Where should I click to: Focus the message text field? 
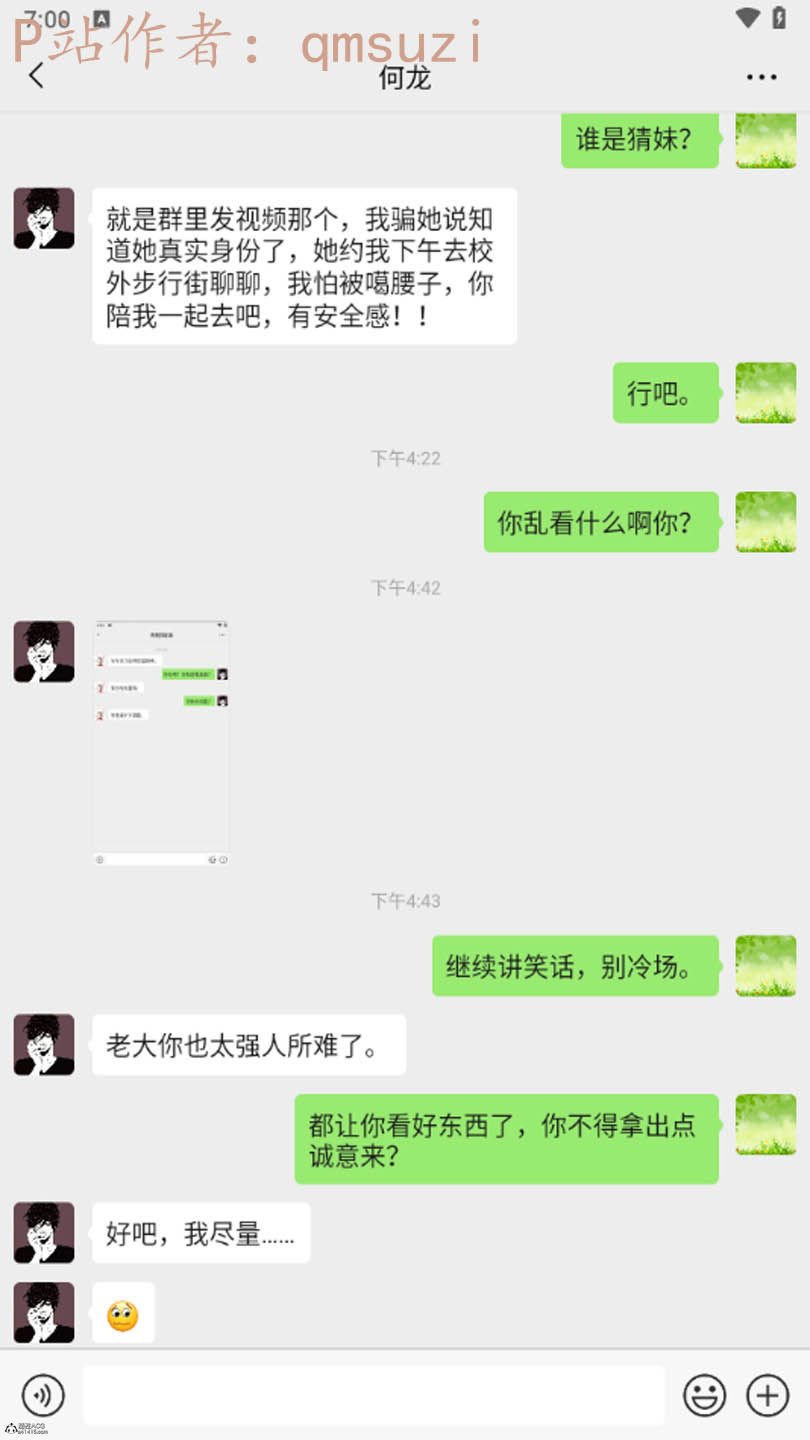(373, 1395)
